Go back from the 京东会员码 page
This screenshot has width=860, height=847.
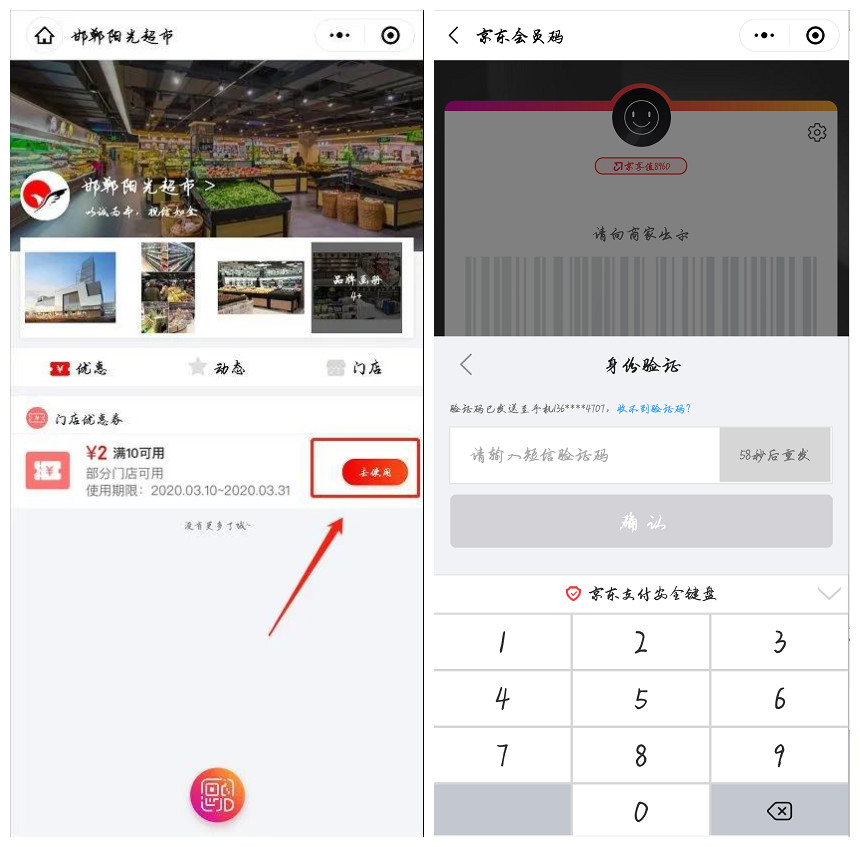(x=454, y=36)
